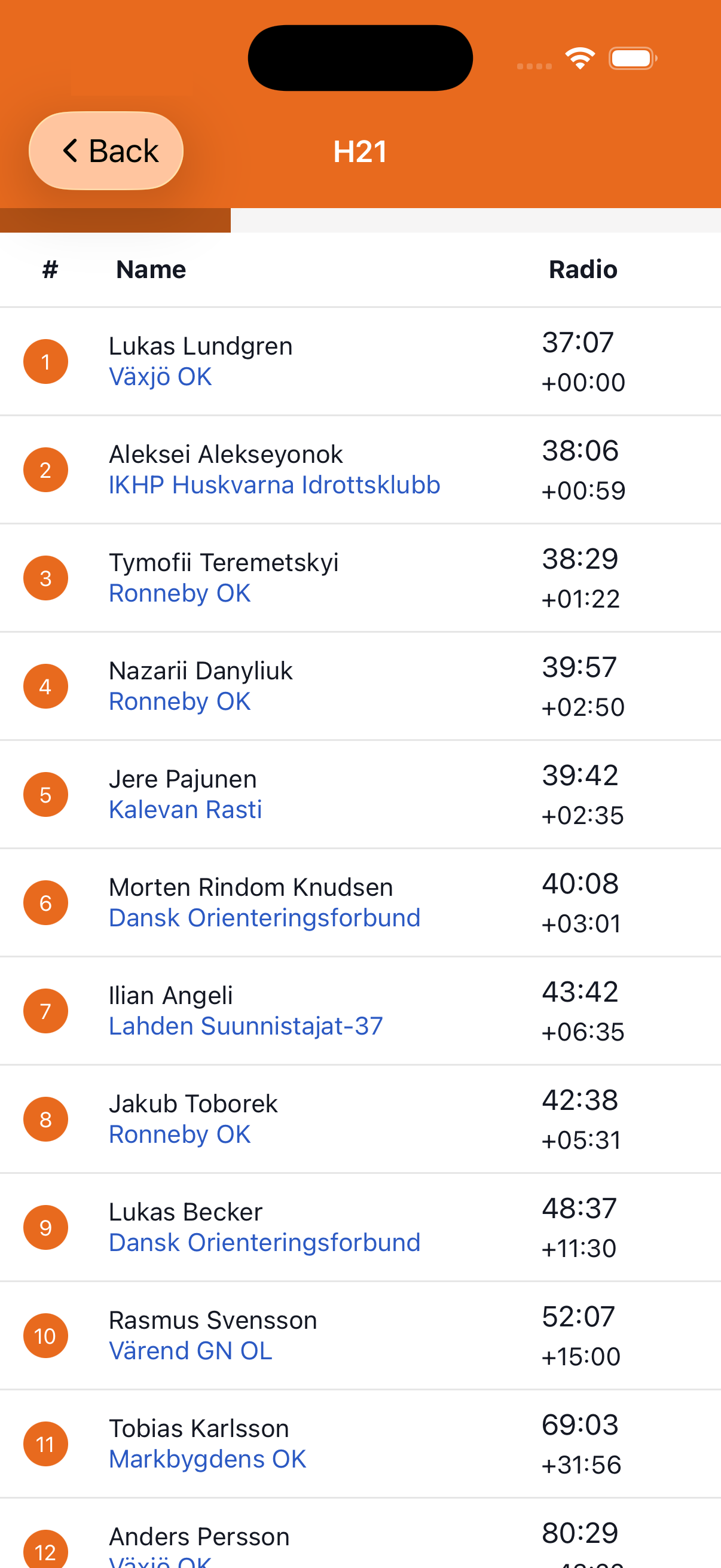Tap Dansk Orienteringsforbund under Morten Rindom Knudsen
The image size is (721, 1568).
click(264, 917)
